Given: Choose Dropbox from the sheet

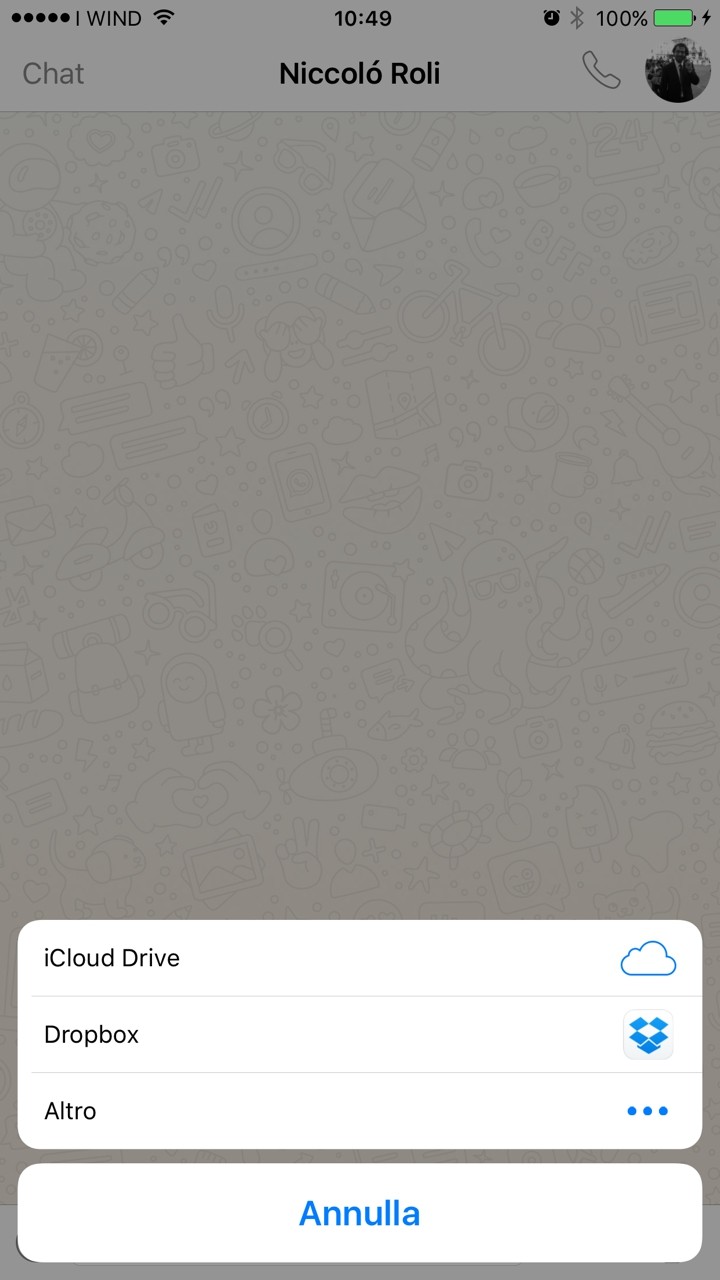Looking at the screenshot, I should 360,1035.
